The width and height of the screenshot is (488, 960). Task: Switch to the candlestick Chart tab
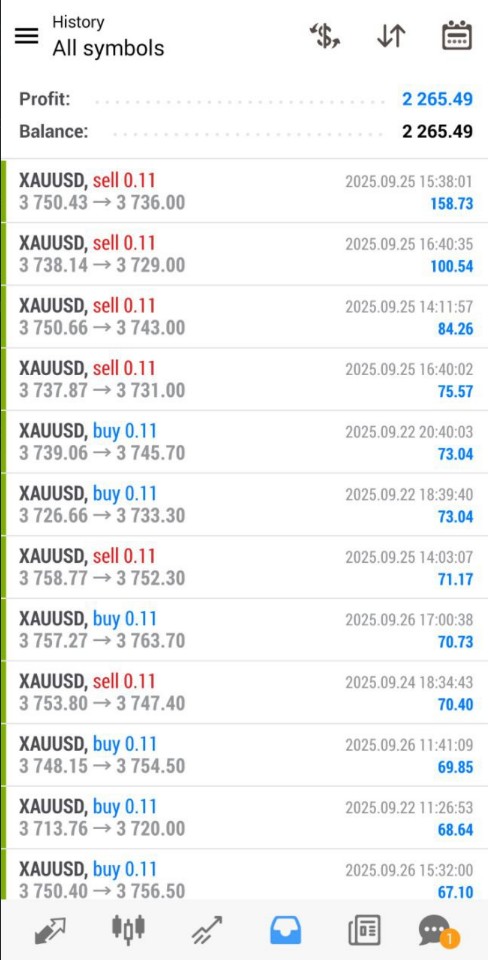point(129,929)
